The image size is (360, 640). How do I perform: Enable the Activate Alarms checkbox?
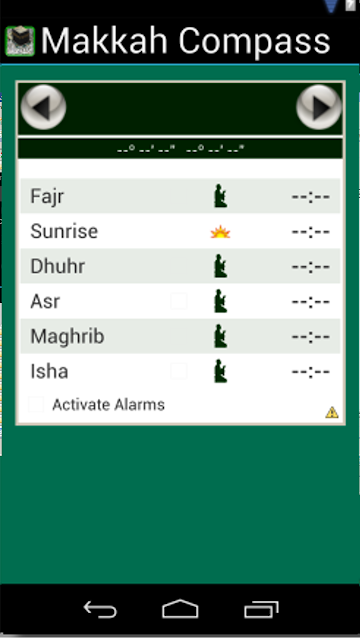pyautogui.click(x=36, y=404)
